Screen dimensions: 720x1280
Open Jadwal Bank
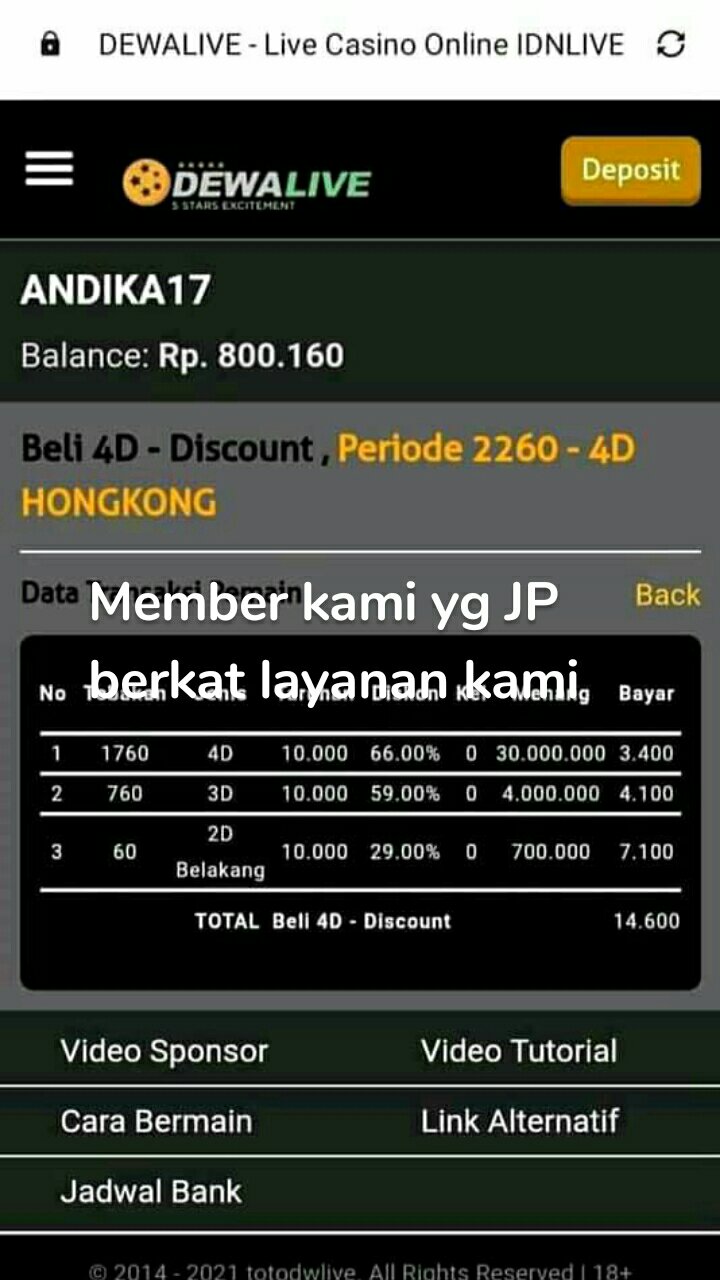point(153,1191)
